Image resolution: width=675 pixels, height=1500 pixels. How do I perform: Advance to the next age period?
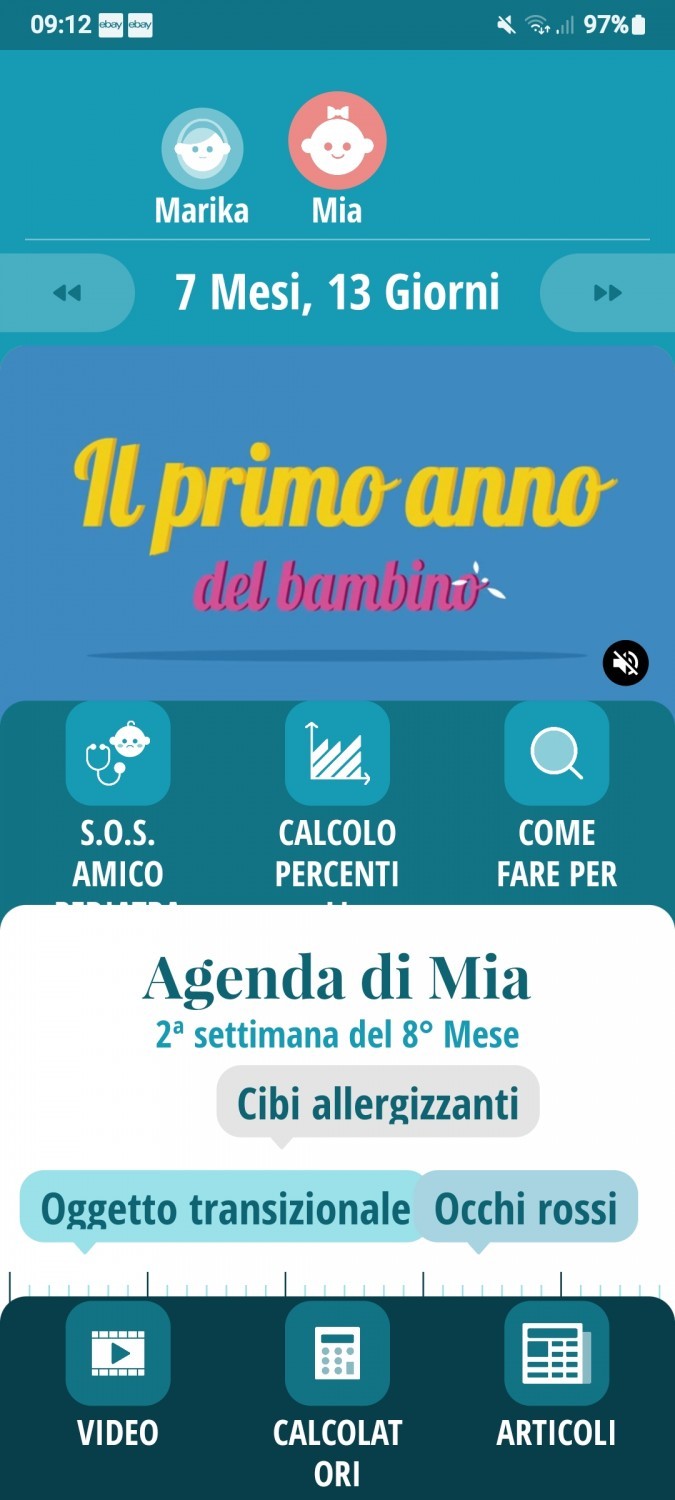[x=607, y=293]
